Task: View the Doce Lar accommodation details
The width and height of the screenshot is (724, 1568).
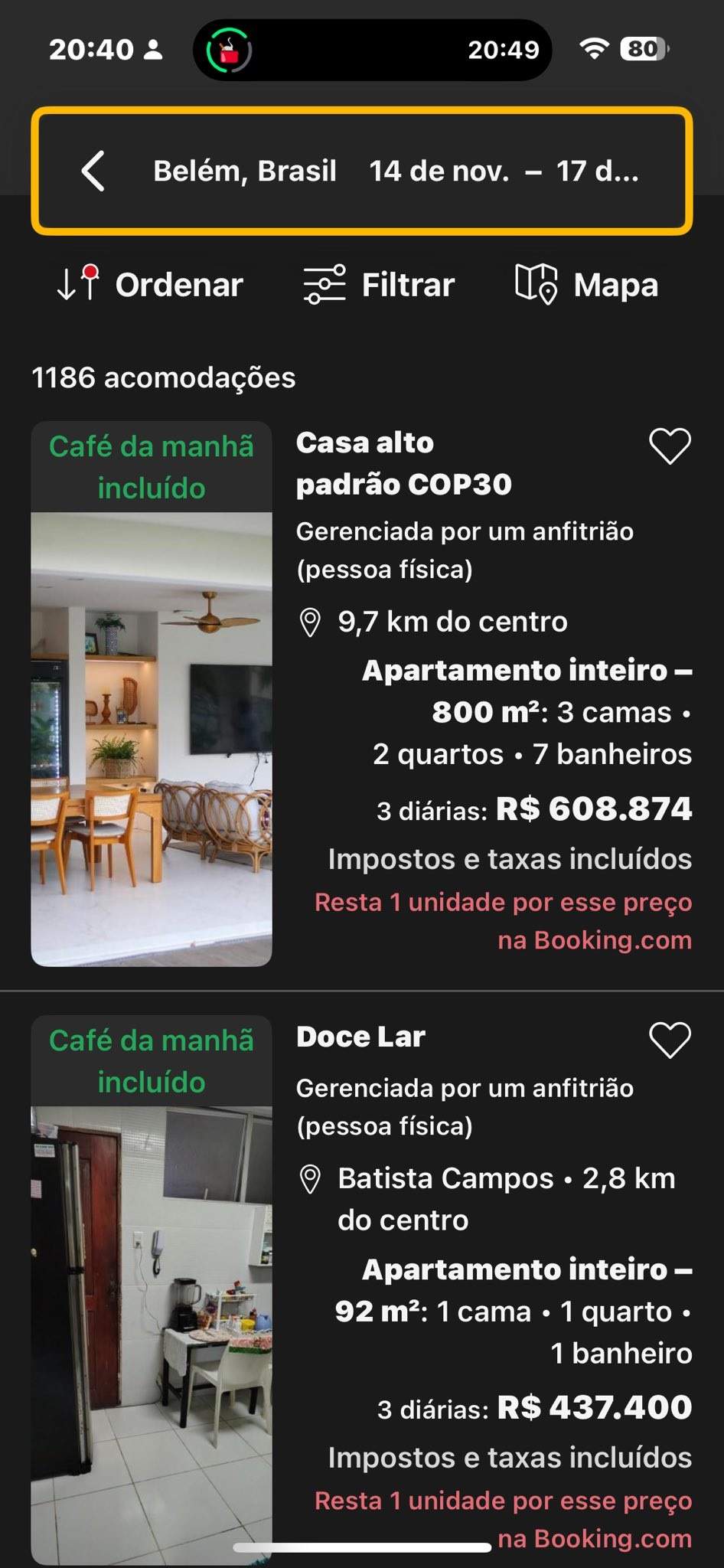Action: (360, 1037)
